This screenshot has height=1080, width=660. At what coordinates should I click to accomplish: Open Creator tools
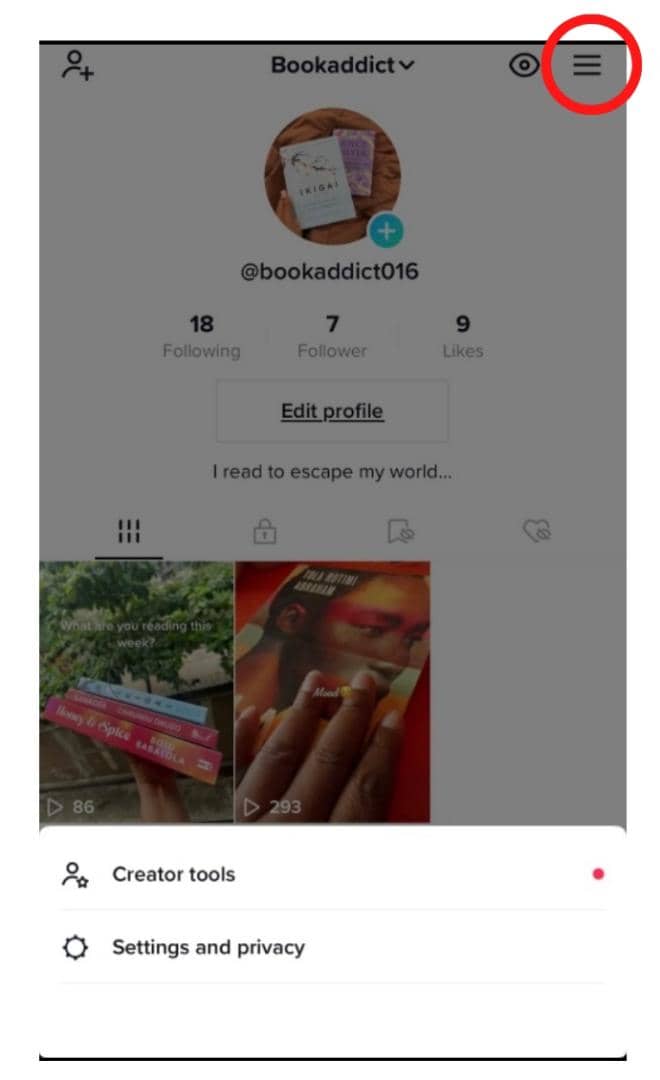[173, 874]
